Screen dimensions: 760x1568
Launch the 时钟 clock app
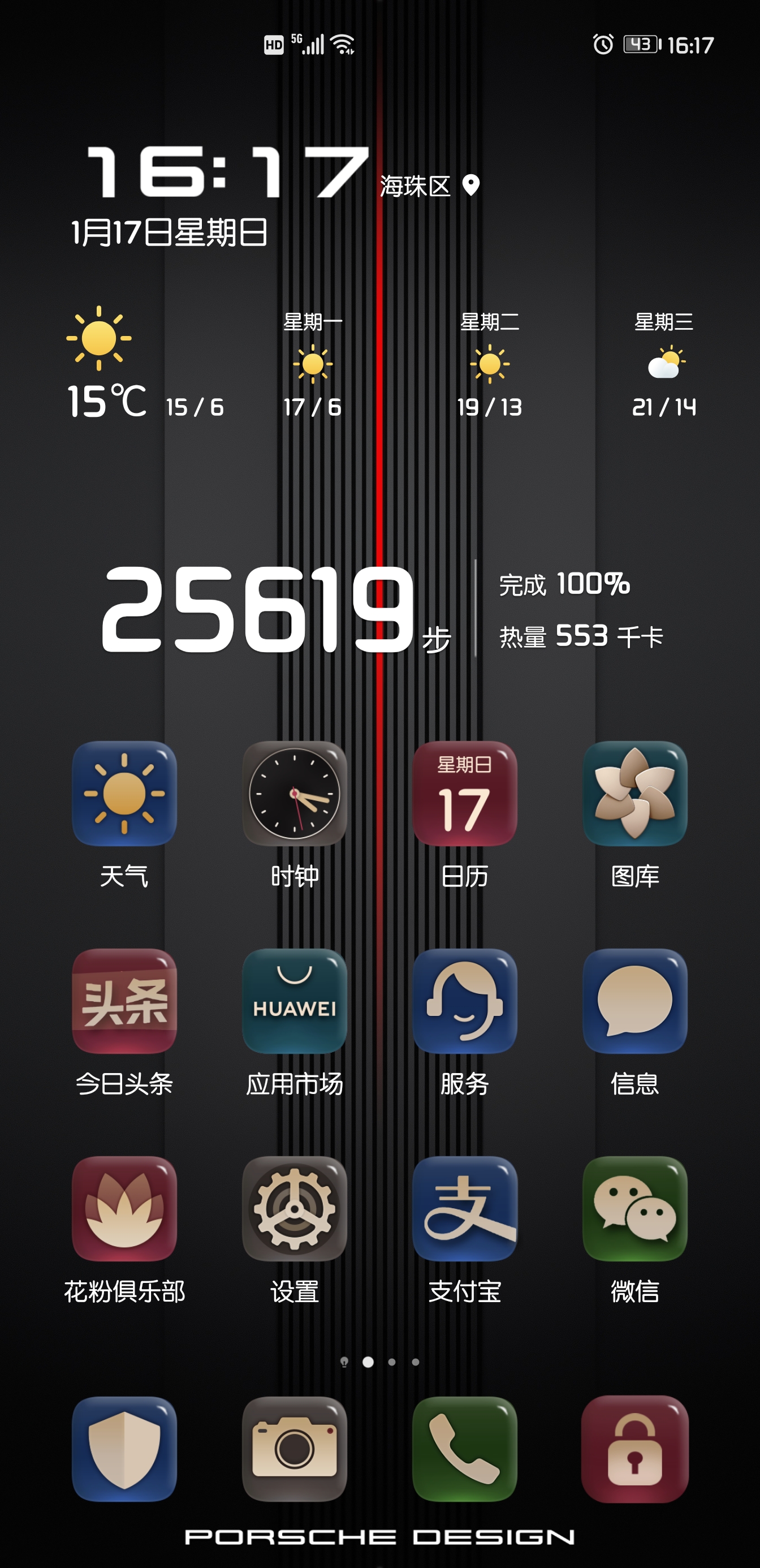(x=295, y=793)
